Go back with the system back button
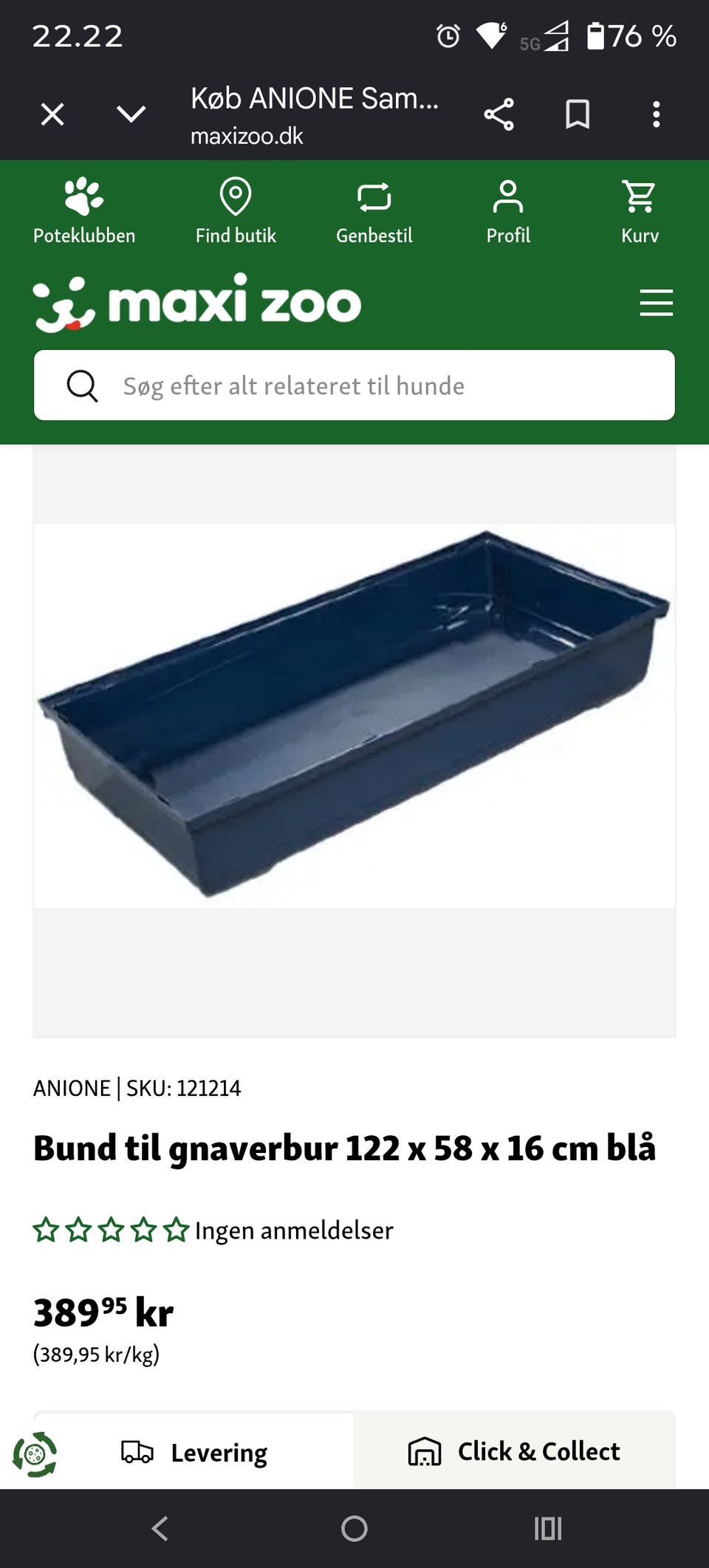Screen dimensions: 709x1568 160,1528
